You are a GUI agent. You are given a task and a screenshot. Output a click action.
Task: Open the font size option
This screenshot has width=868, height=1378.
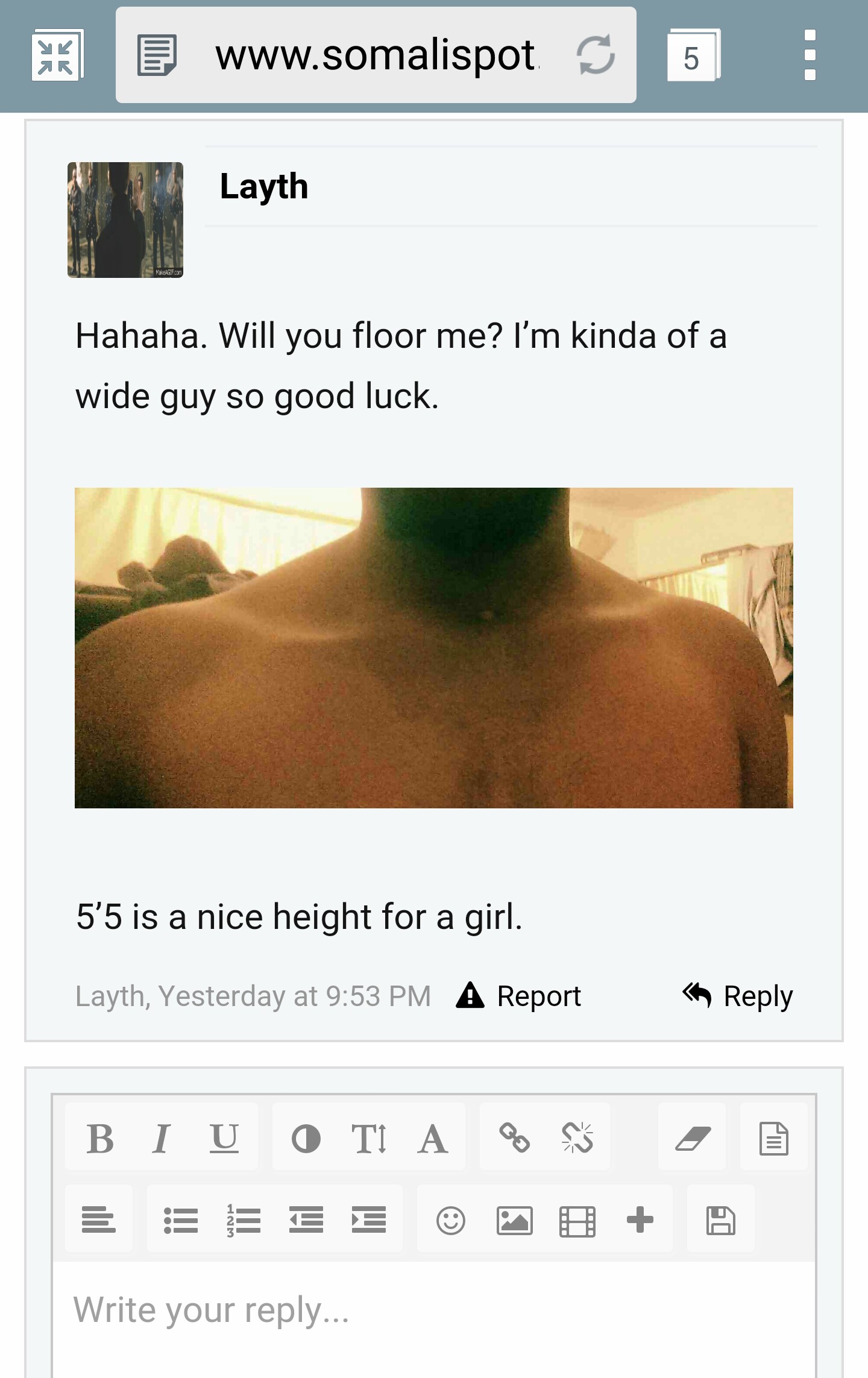coord(368,1139)
